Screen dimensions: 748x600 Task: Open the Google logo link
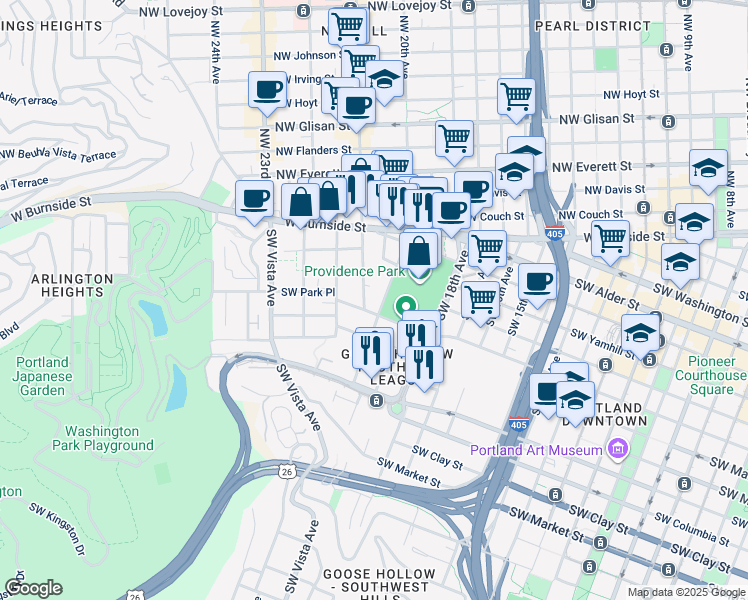(x=33, y=588)
